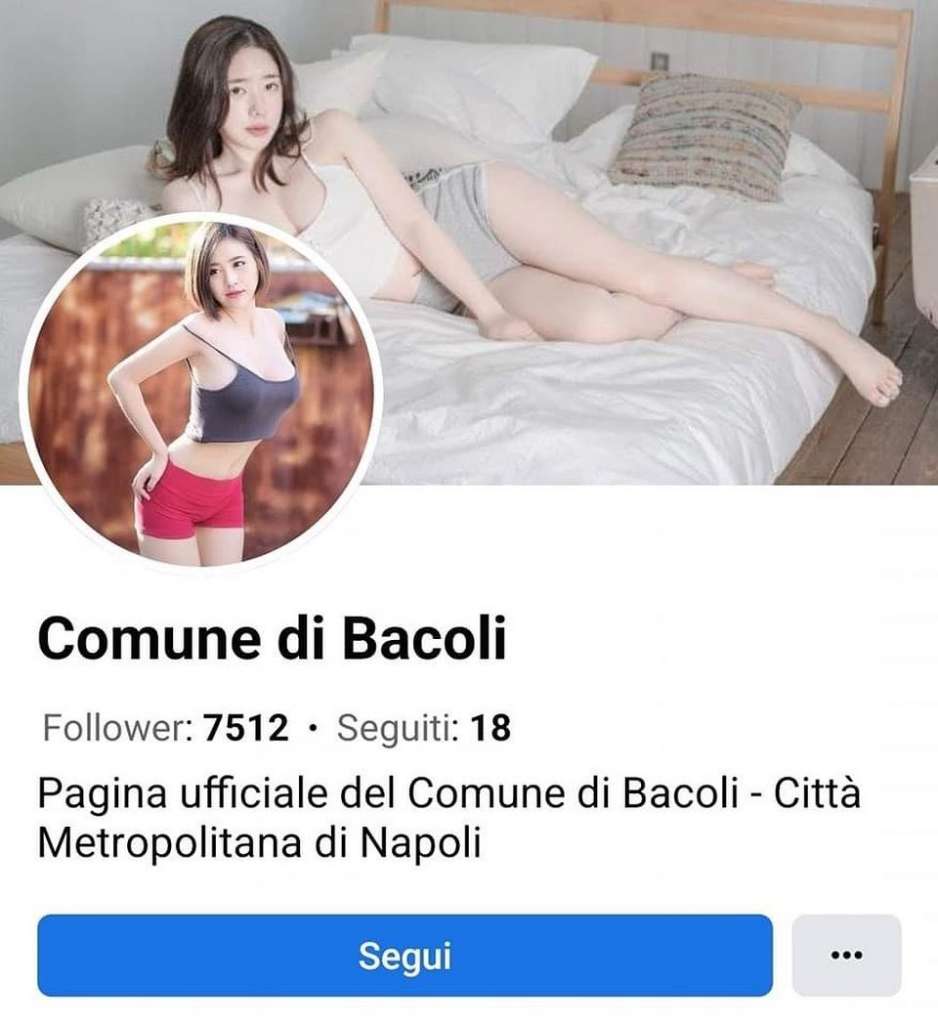938x1024 pixels.
Task: Follow the Comune di Bacoli page
Action: tap(404, 956)
